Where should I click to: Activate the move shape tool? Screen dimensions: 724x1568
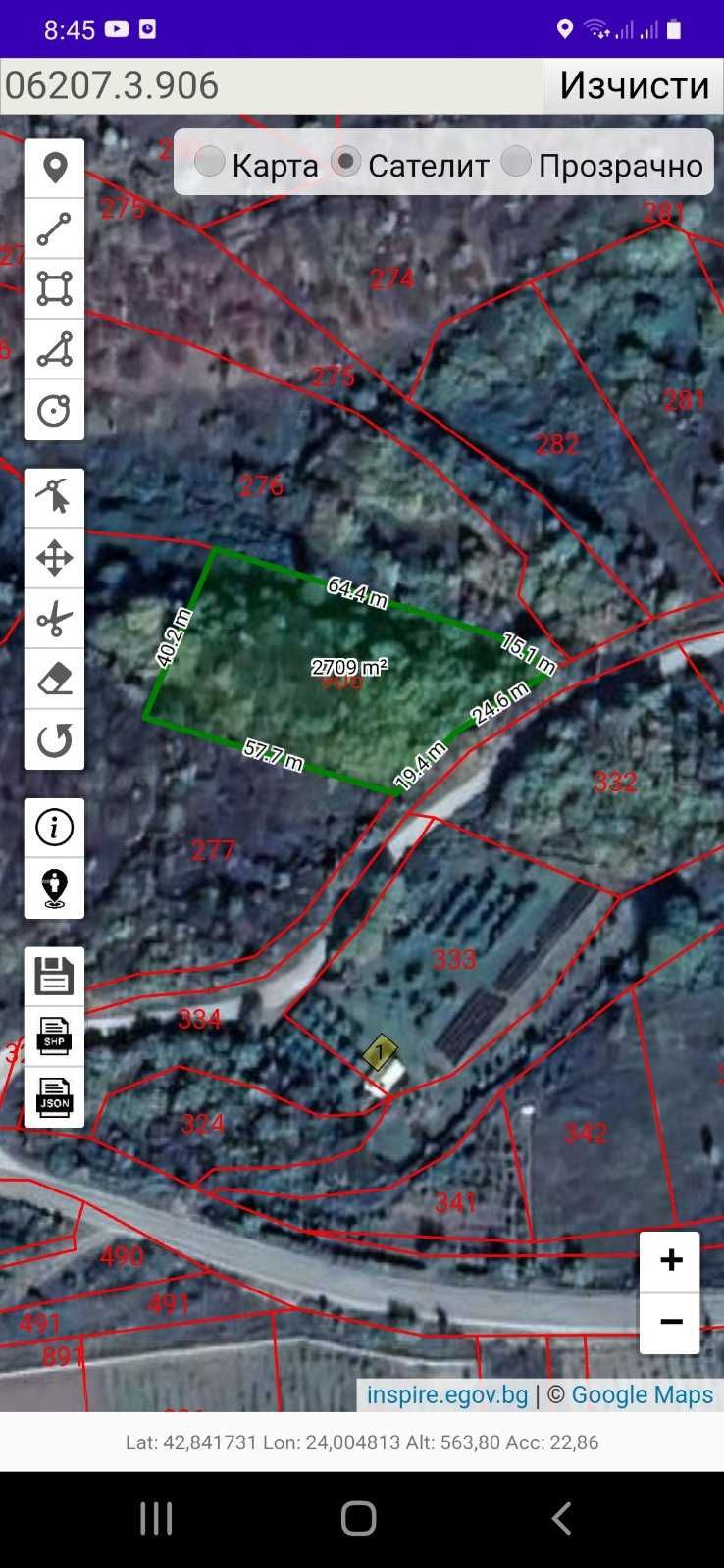coord(54,559)
